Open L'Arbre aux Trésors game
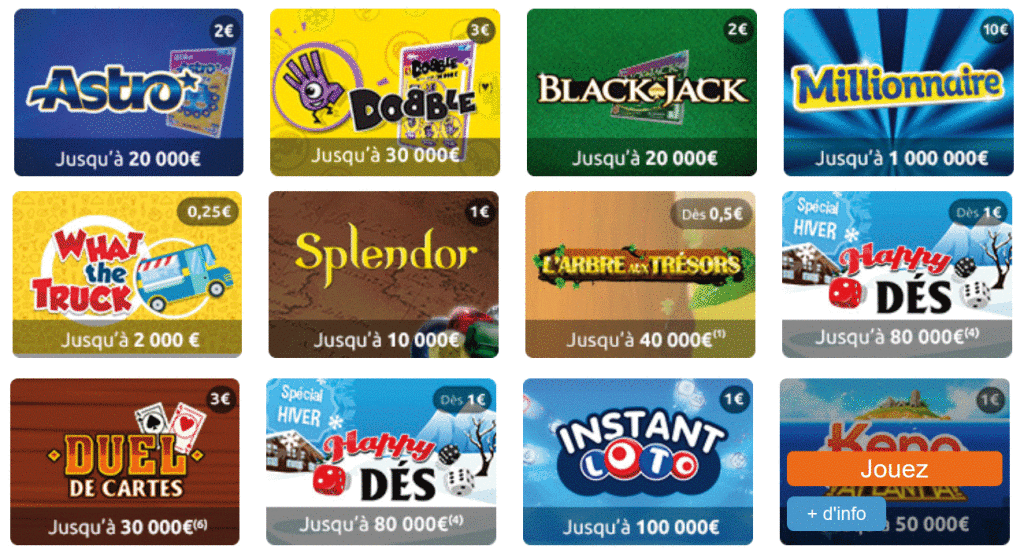The image size is (1024, 557). pos(640,273)
